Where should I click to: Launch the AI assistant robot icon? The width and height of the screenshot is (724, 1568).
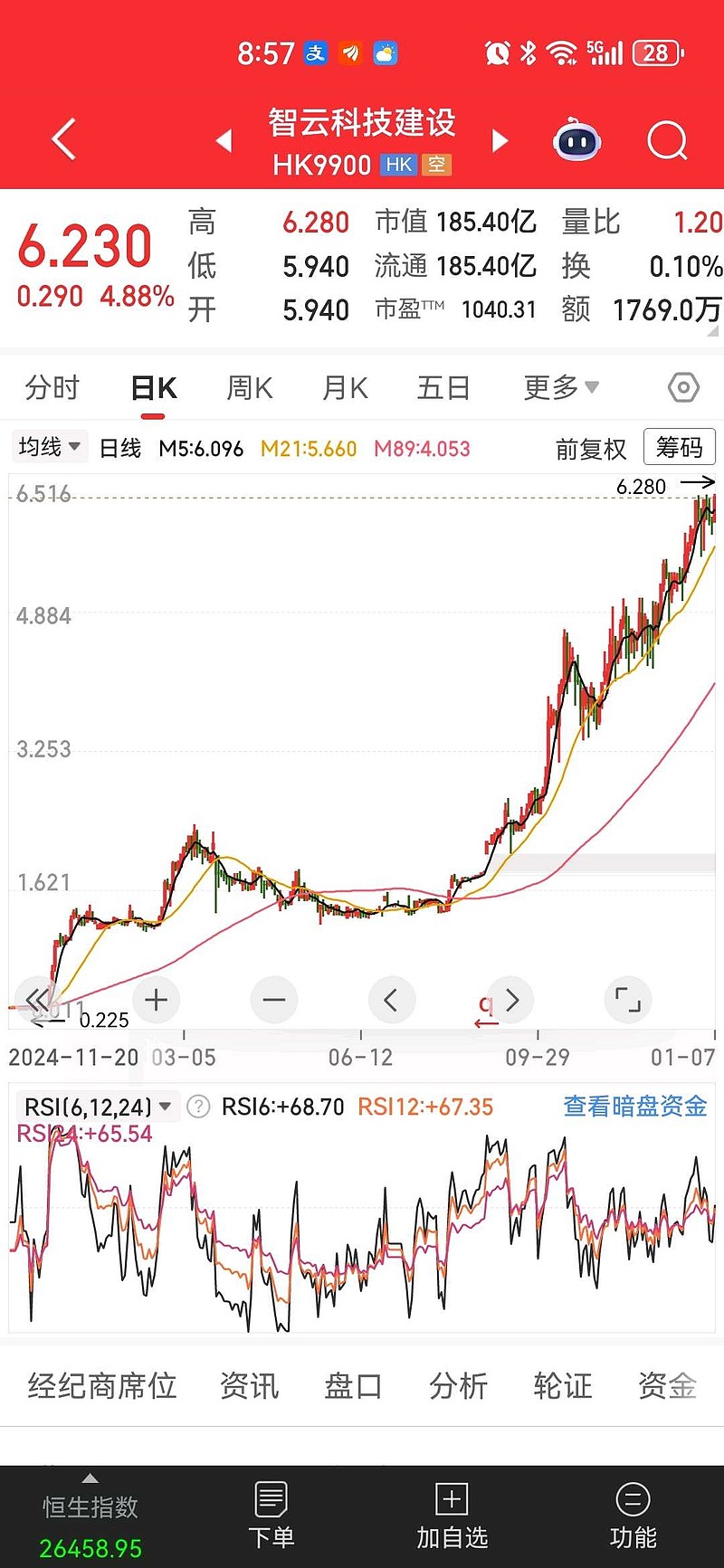coord(576,140)
